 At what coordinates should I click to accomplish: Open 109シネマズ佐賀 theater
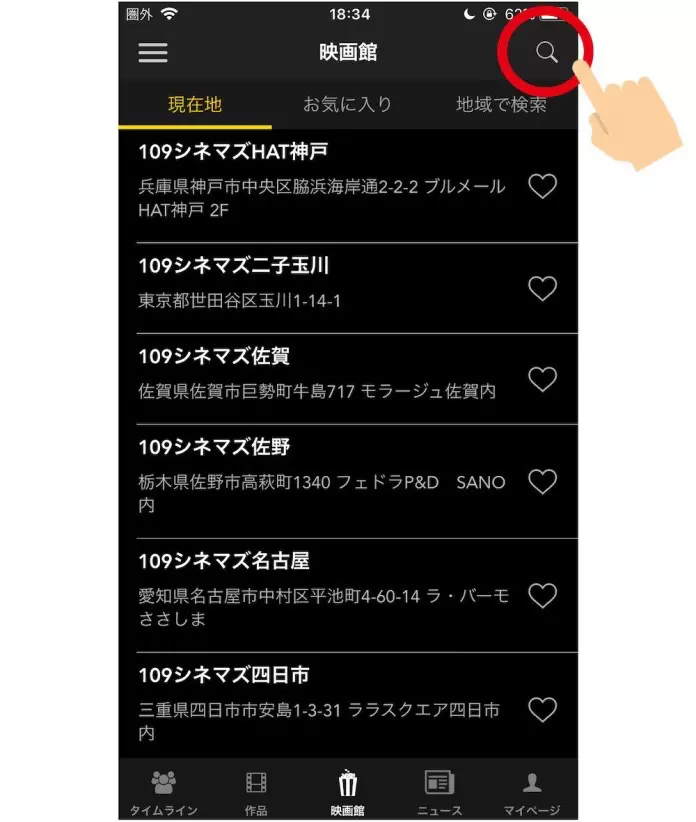click(324, 379)
